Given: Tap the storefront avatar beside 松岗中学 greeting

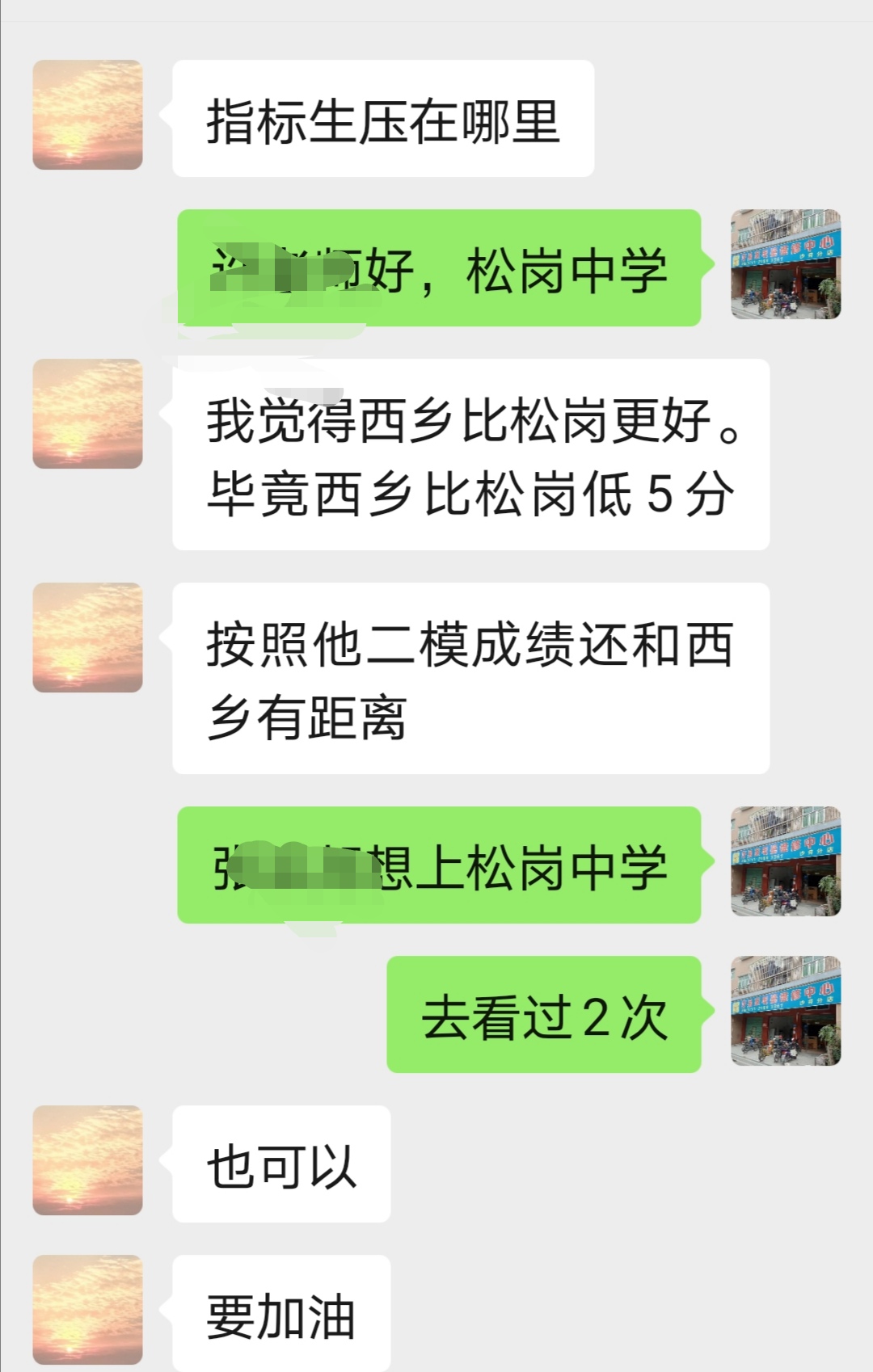Looking at the screenshot, I should pos(786,264).
